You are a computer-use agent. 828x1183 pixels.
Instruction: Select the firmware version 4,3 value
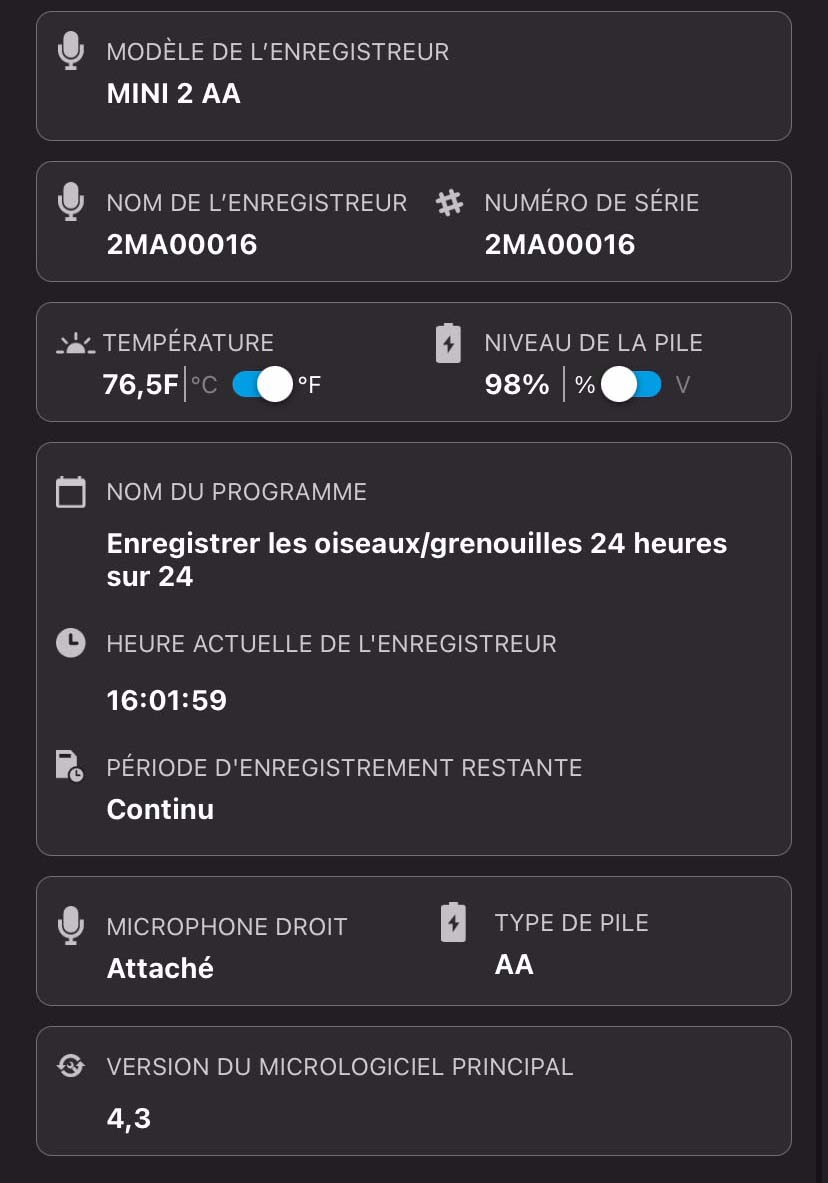point(128,1118)
